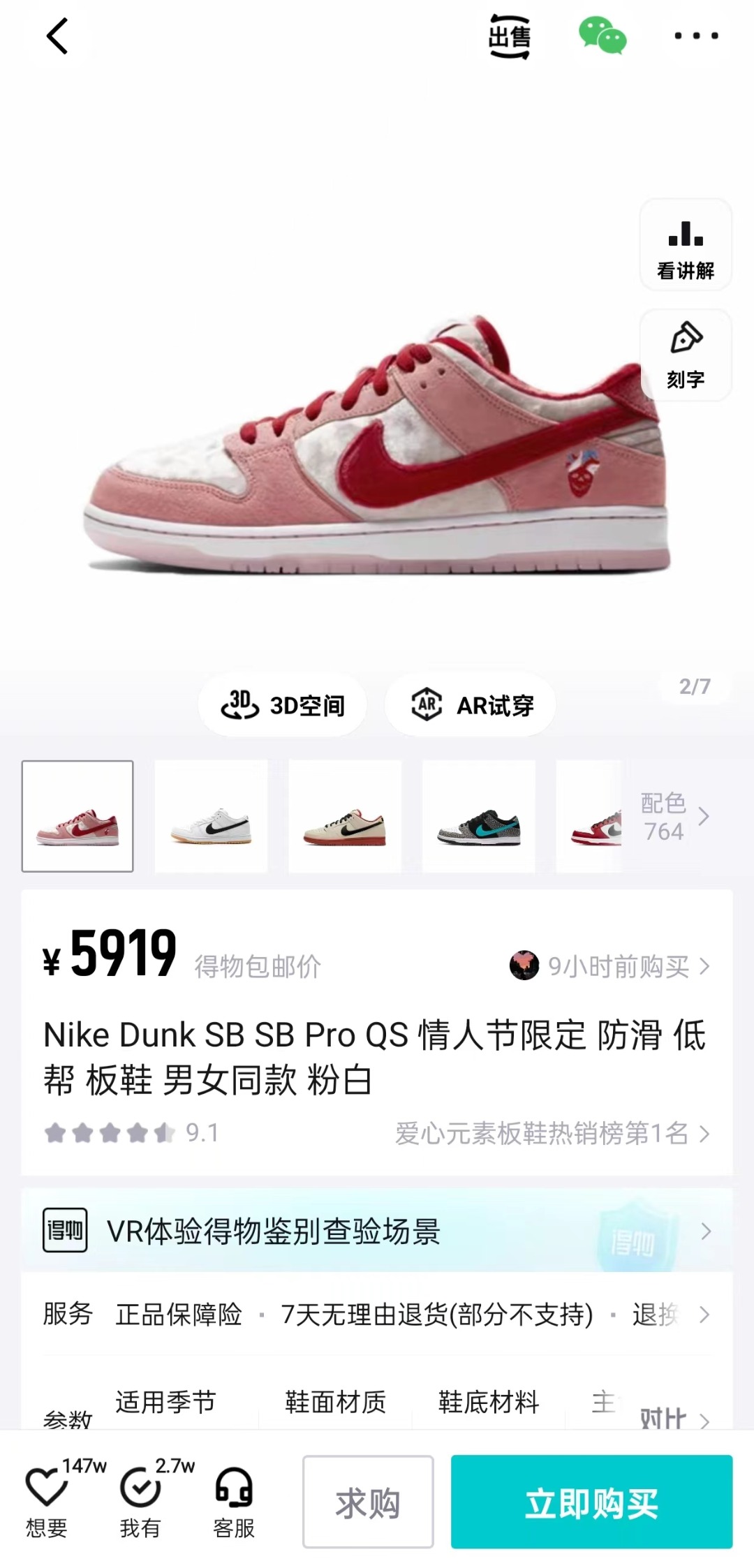Screen dimensions: 754x1568
Task: Tap the 出售 sell icon
Action: pyautogui.click(x=509, y=36)
